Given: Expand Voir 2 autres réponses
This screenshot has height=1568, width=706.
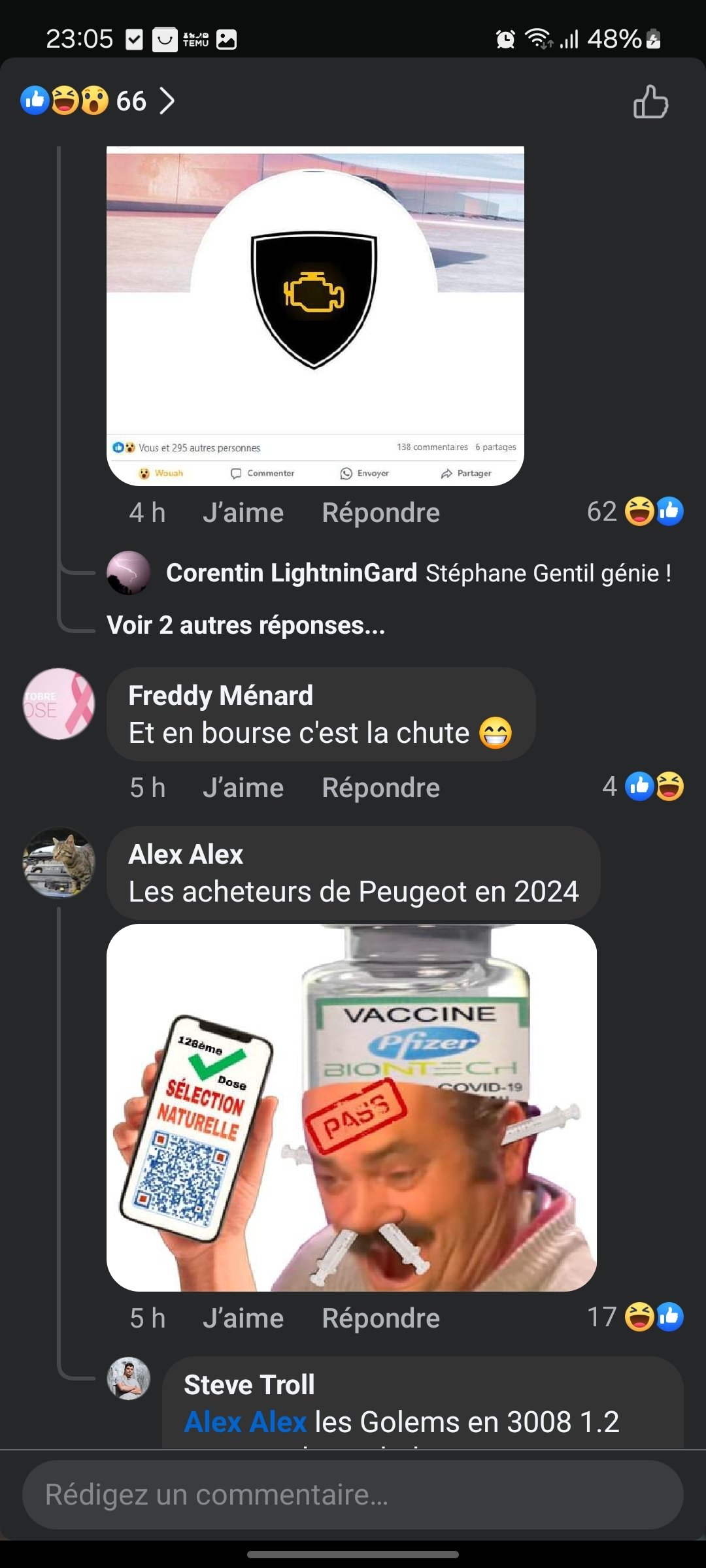Looking at the screenshot, I should pyautogui.click(x=246, y=625).
